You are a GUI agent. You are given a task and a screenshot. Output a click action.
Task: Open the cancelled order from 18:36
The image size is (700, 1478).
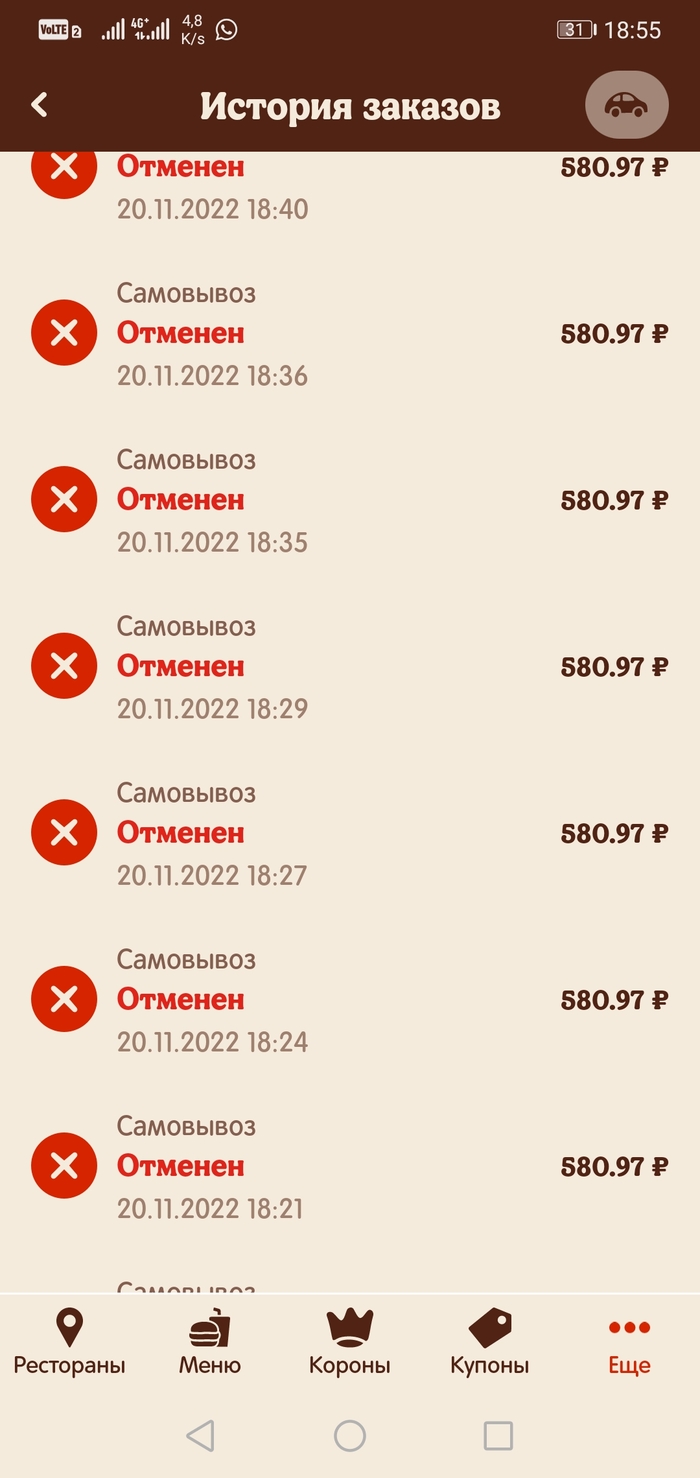(x=349, y=334)
